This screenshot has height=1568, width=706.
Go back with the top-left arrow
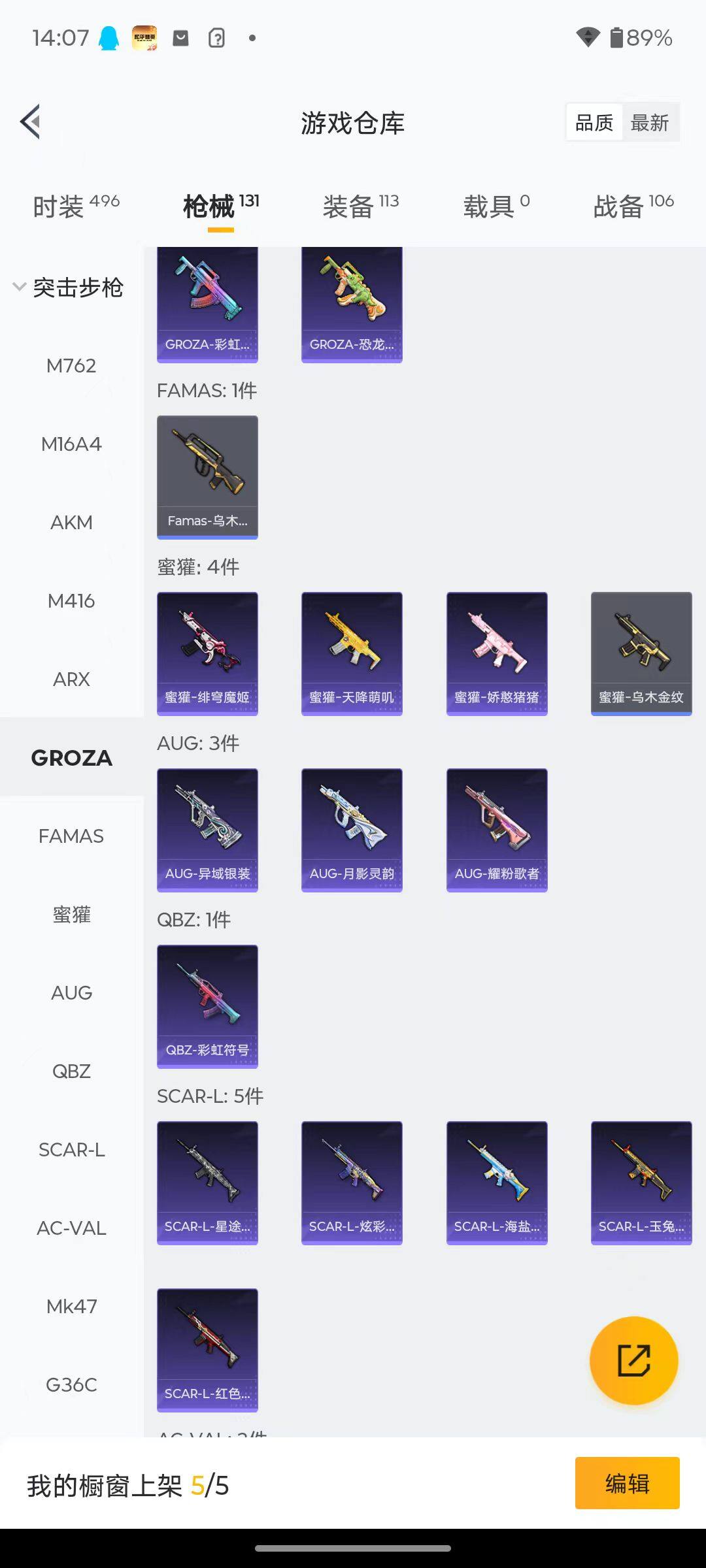tap(31, 122)
